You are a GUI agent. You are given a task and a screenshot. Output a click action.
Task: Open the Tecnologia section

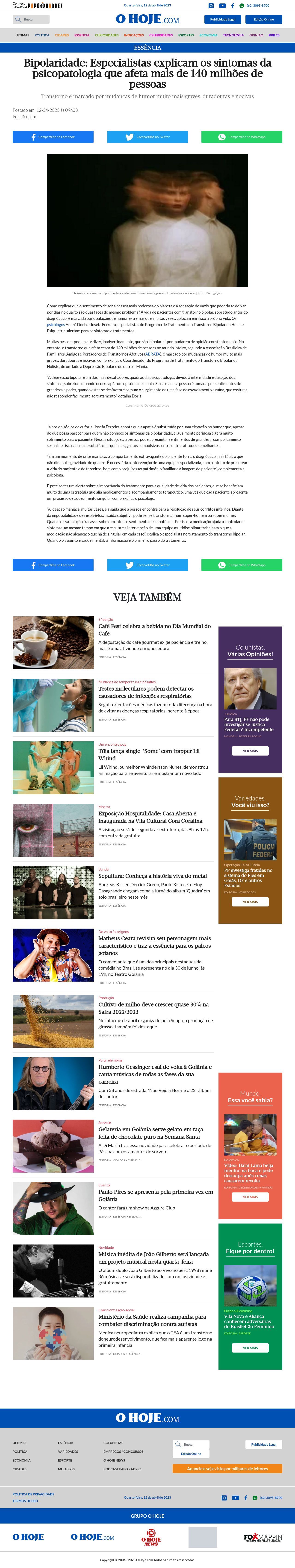(233, 35)
